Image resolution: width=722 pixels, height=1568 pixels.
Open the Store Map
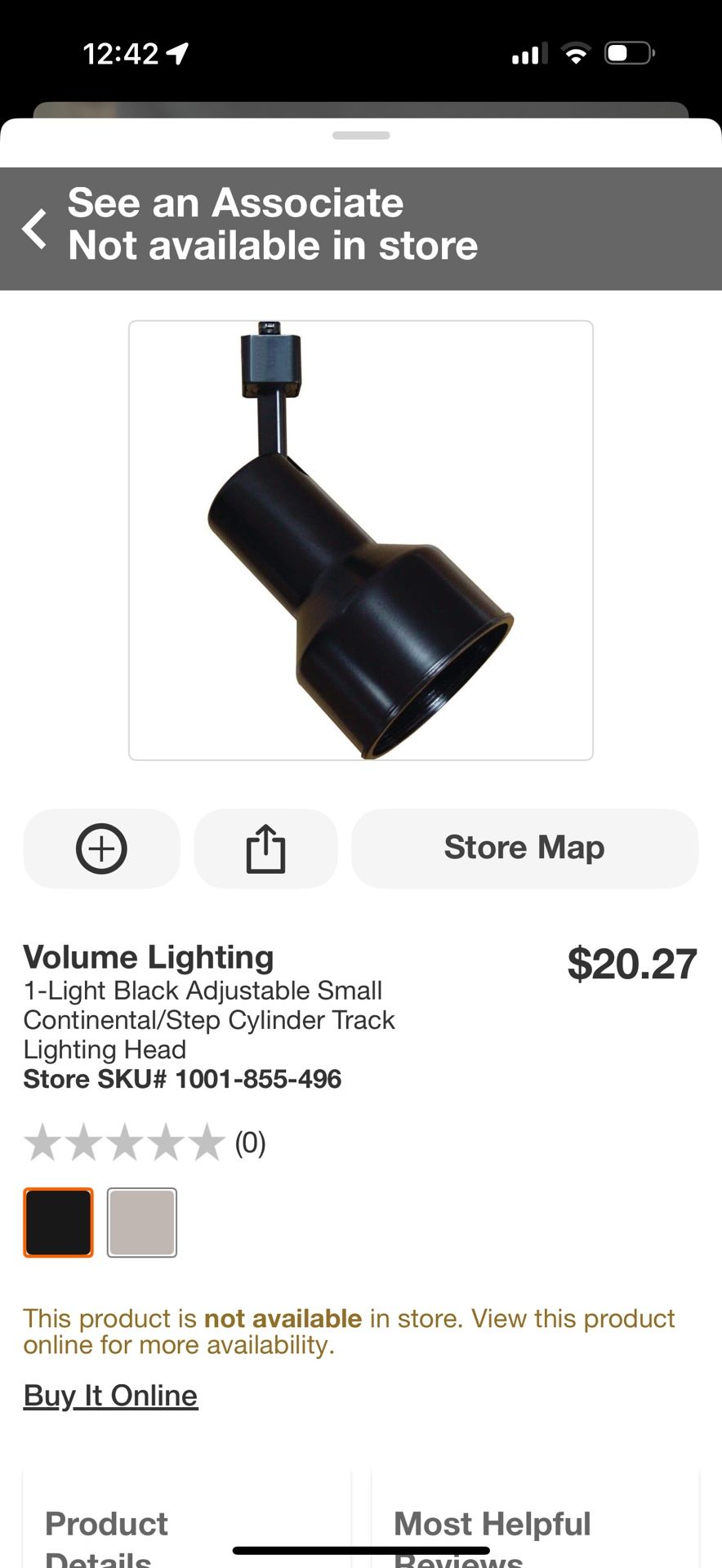[x=524, y=849]
